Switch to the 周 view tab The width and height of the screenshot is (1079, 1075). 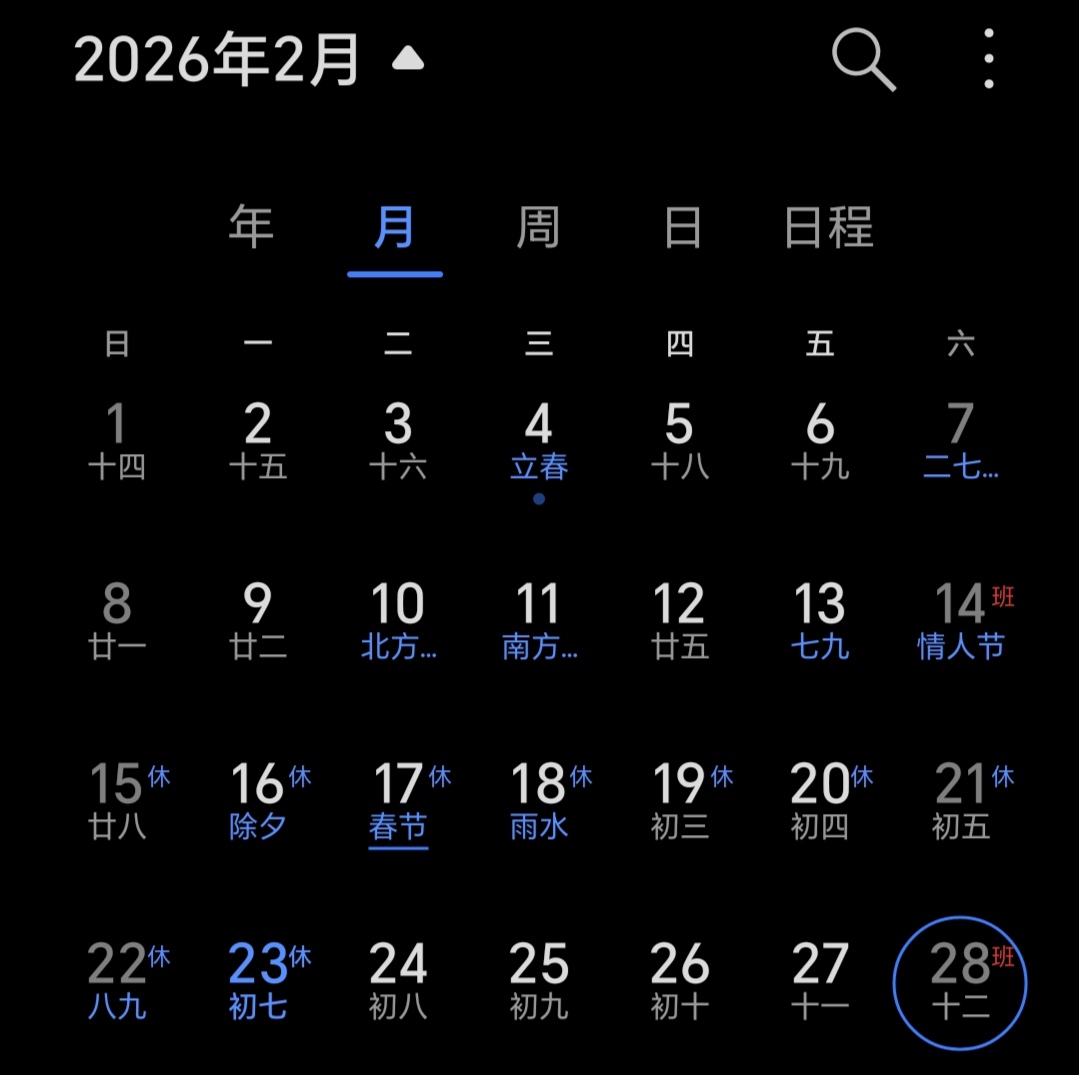[x=537, y=227]
